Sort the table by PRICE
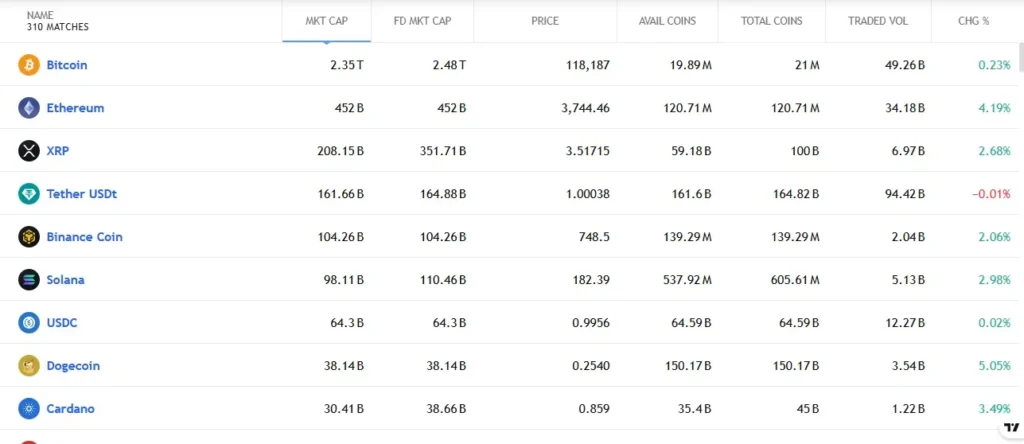The height and width of the screenshot is (444, 1024). point(545,21)
